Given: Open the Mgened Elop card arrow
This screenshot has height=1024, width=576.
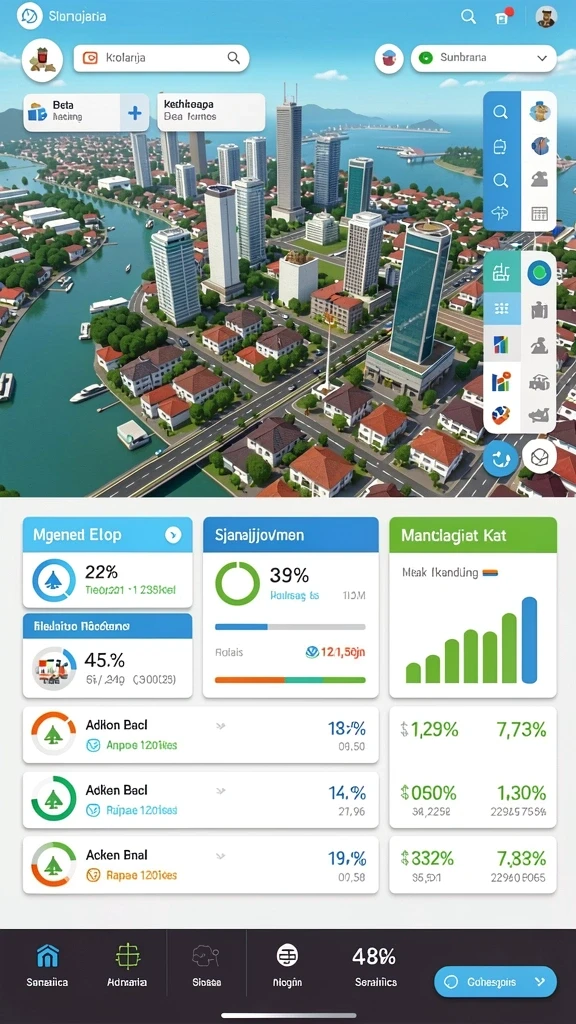Looking at the screenshot, I should [x=173, y=535].
